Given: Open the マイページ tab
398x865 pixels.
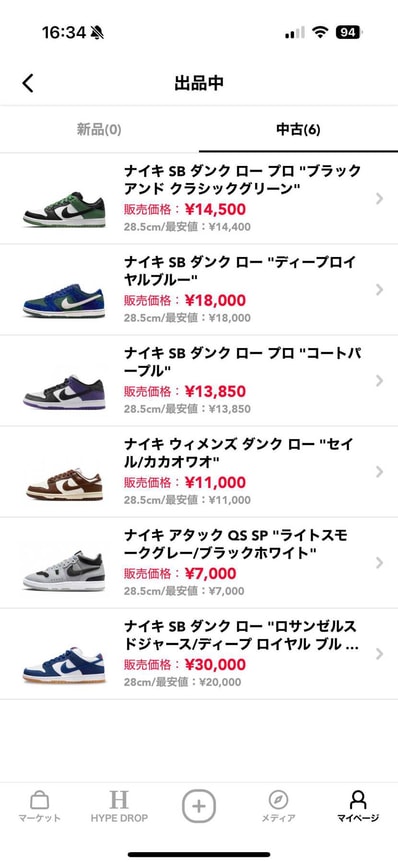Looking at the screenshot, I should point(358,806).
